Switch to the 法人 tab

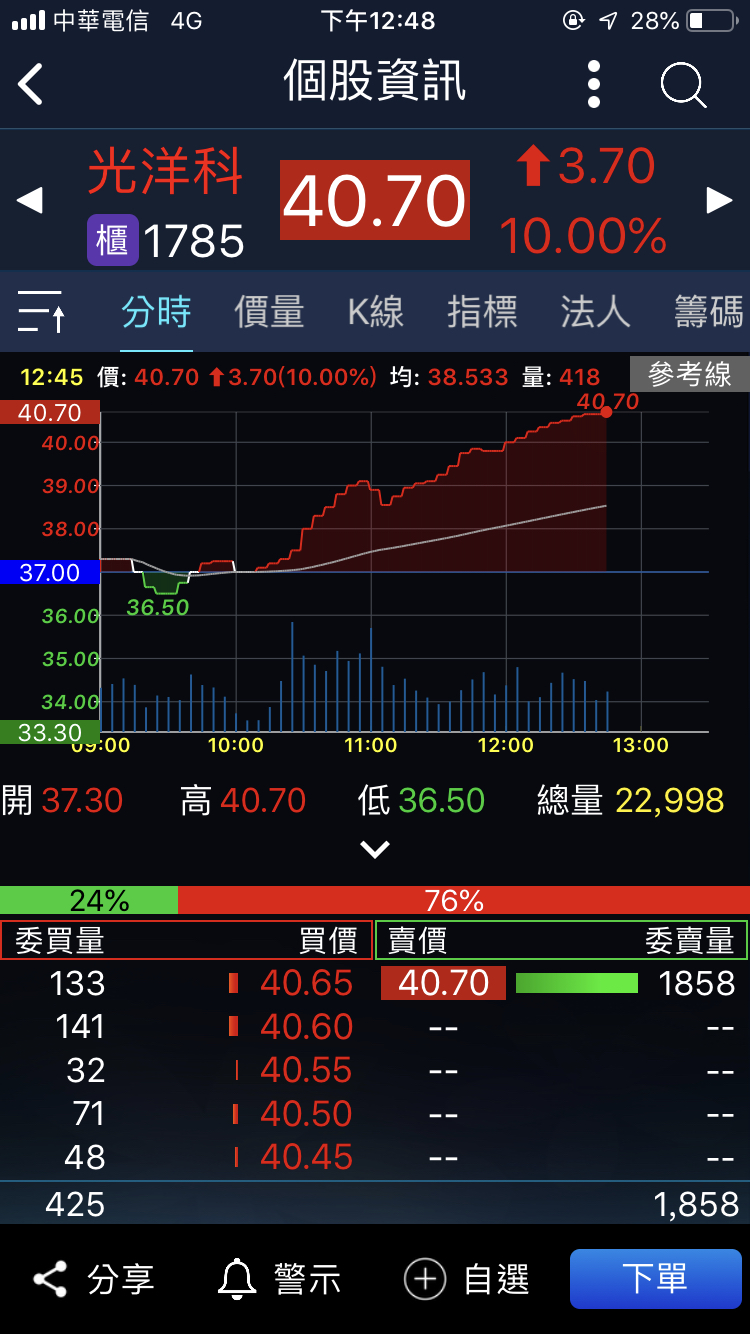[x=595, y=312]
